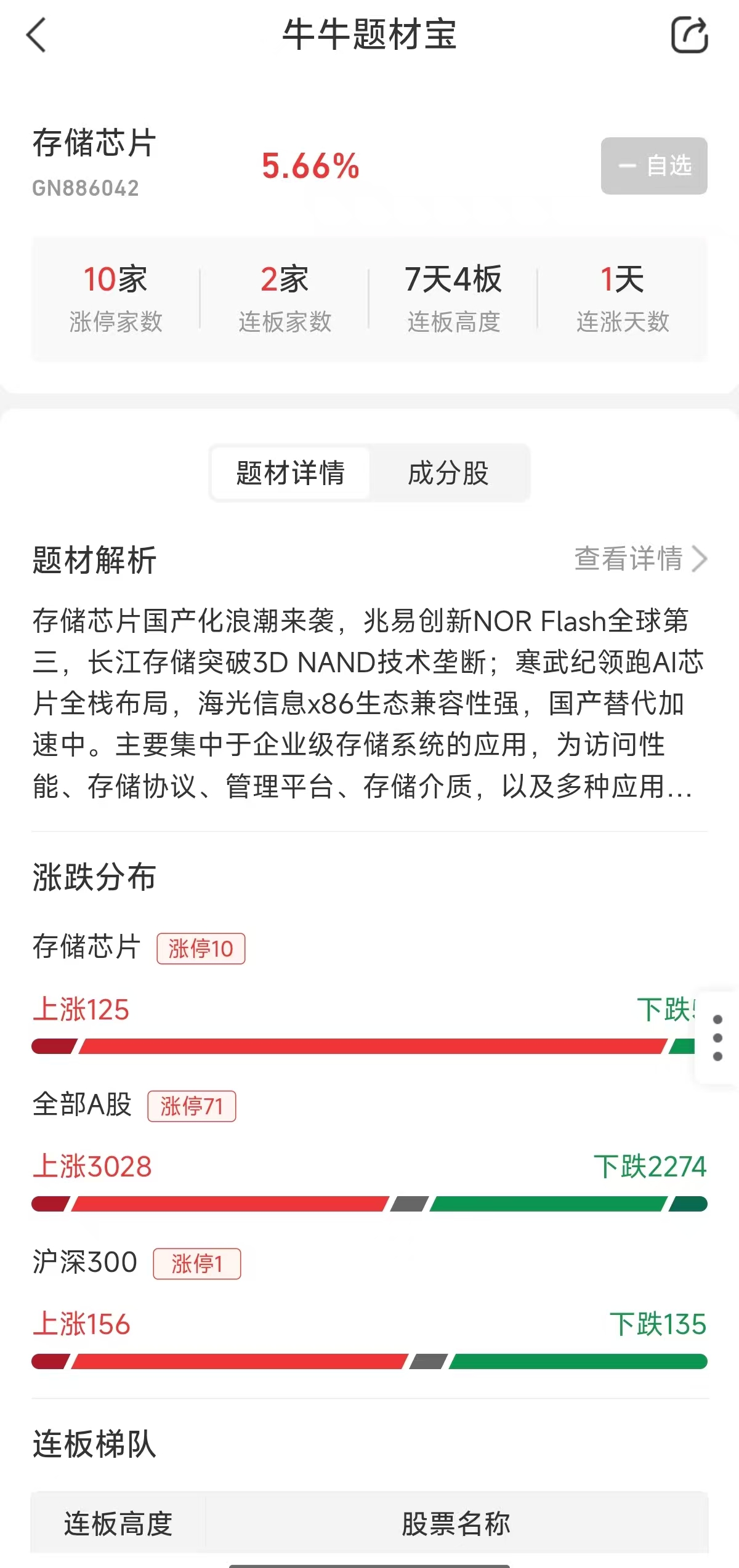Select the 题材详情 tab

tap(291, 473)
